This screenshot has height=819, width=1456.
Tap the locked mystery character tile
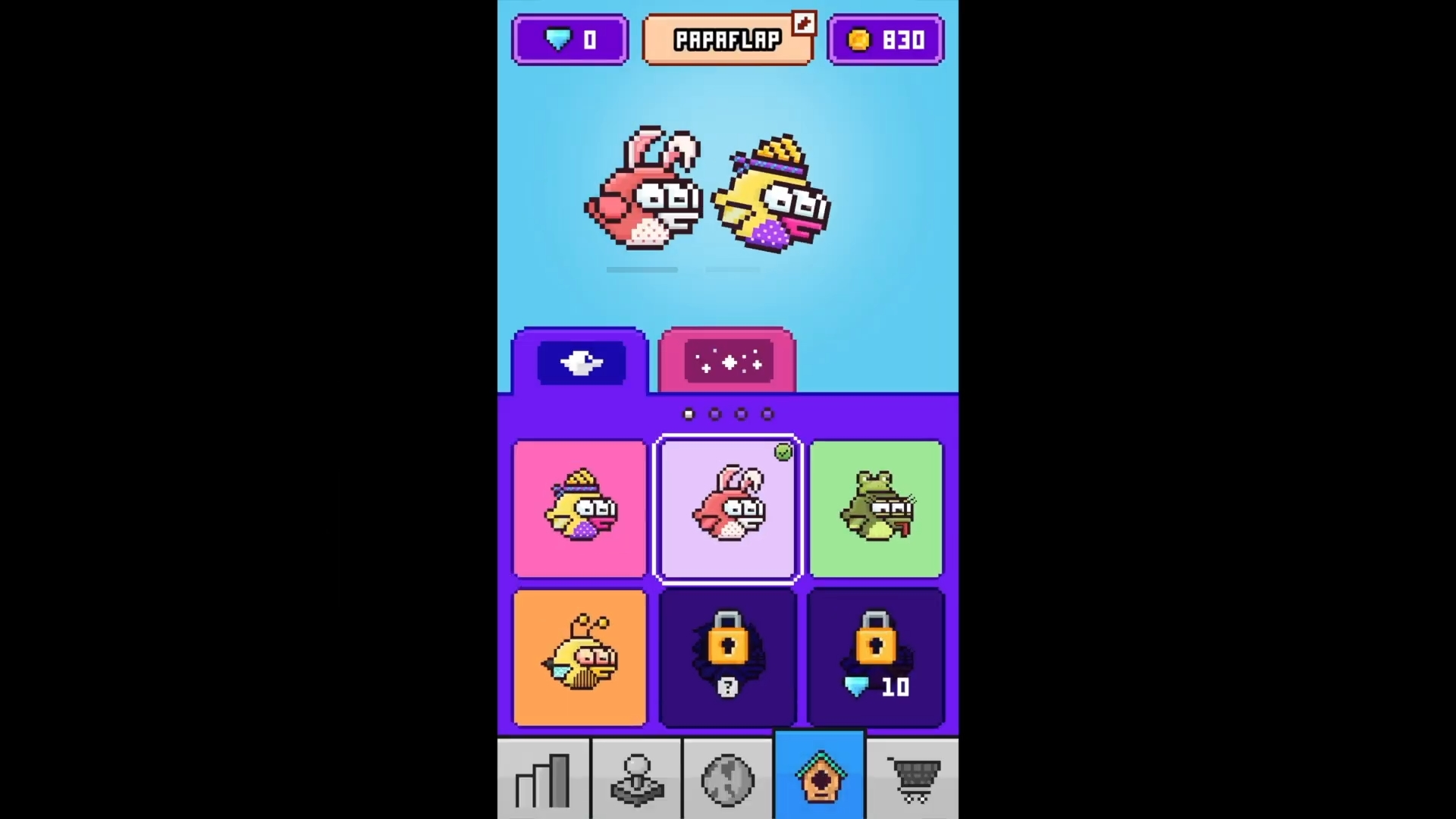click(728, 657)
